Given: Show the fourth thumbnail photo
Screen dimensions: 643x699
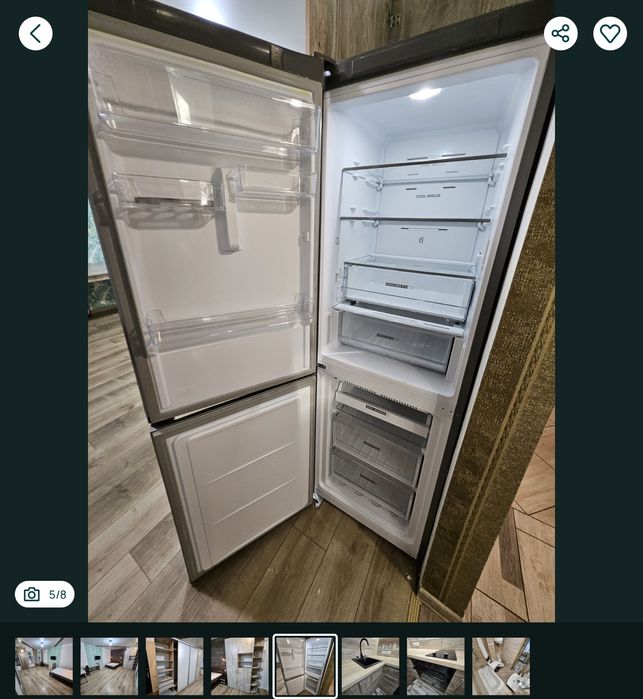Looking at the screenshot, I should click(239, 666).
